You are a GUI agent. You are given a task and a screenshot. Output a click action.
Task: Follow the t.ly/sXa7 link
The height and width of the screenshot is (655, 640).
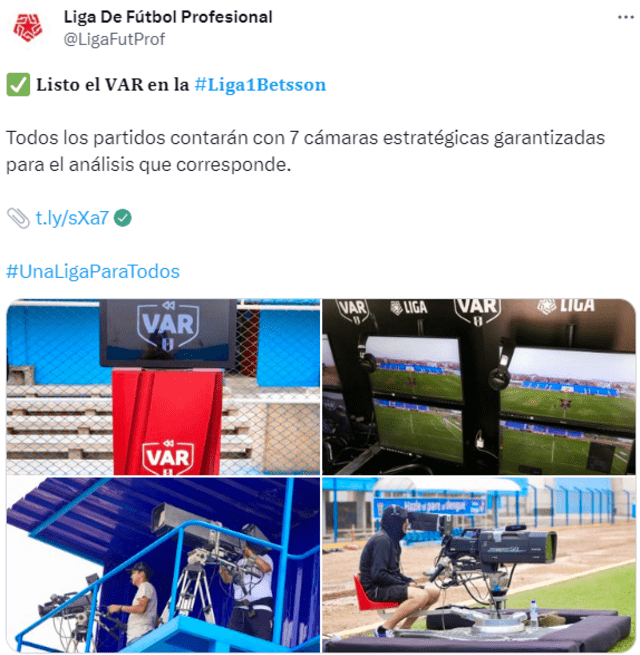72,218
